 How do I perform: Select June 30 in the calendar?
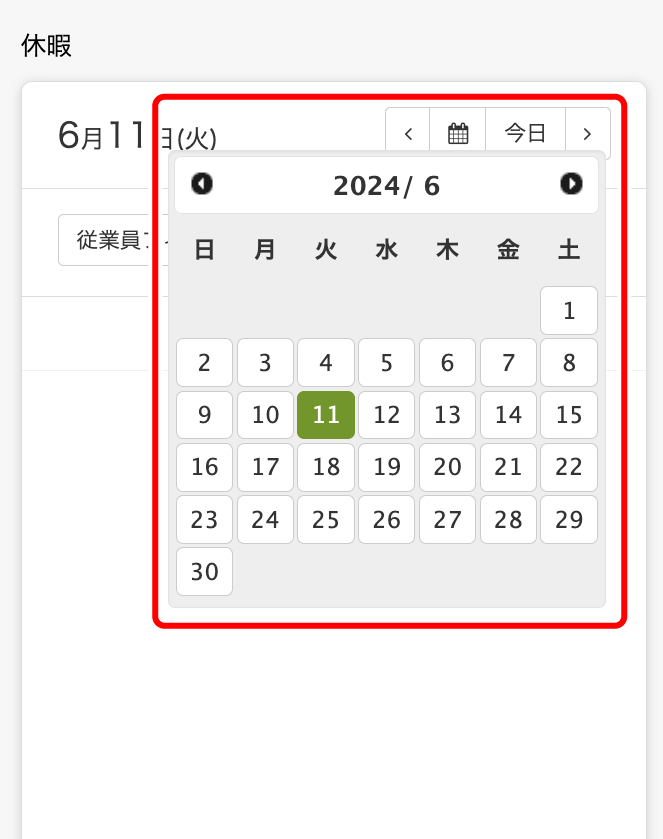coord(204,572)
